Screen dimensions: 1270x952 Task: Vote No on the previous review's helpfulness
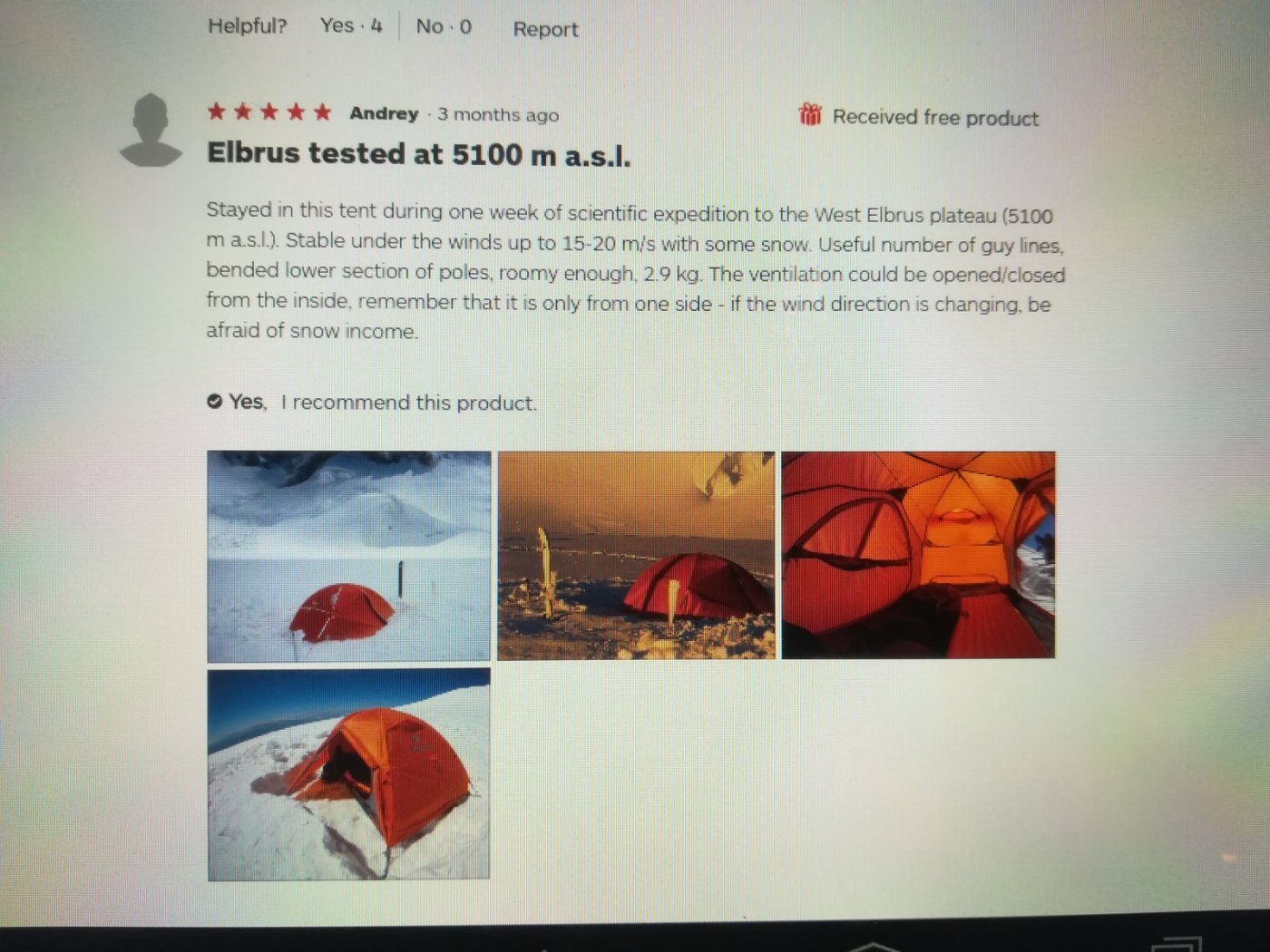(x=444, y=27)
